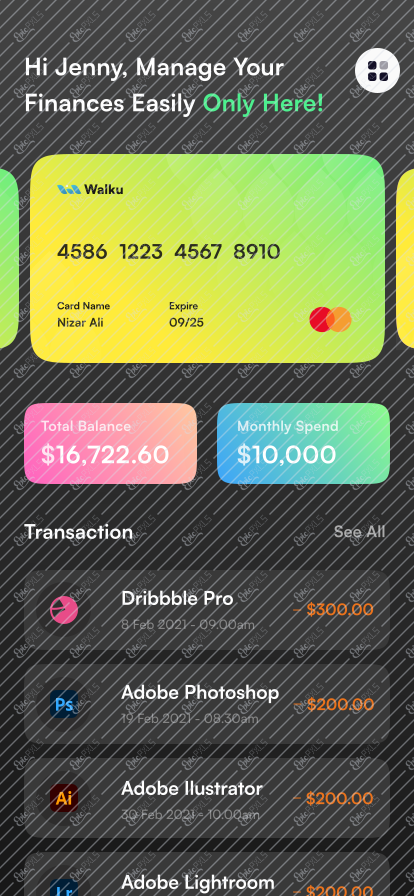The image size is (414, 896).
Task: Open the Total Balance card
Action: point(110,443)
